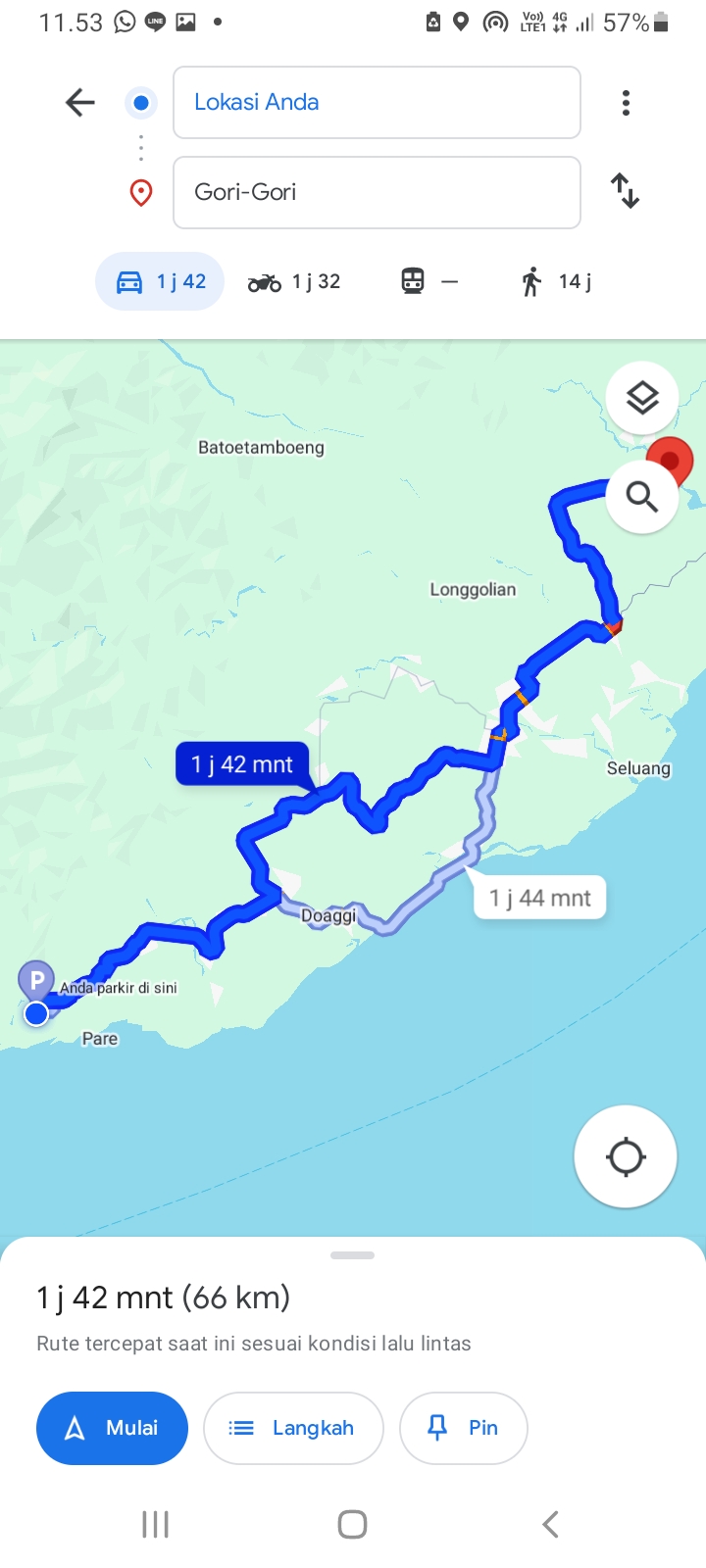Select the car mode 1 j 42

(160, 281)
